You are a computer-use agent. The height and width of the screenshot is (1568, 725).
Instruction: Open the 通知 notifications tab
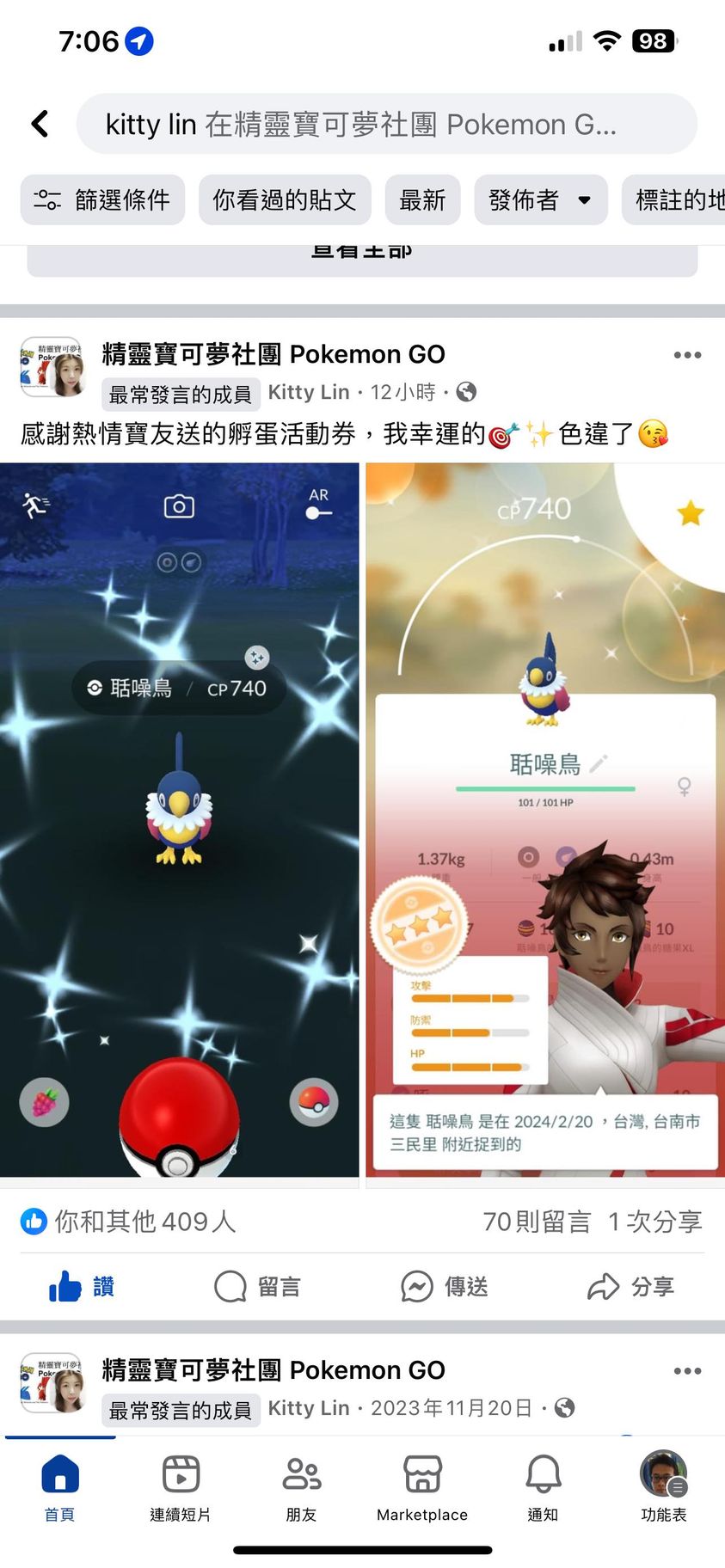coord(543,1489)
